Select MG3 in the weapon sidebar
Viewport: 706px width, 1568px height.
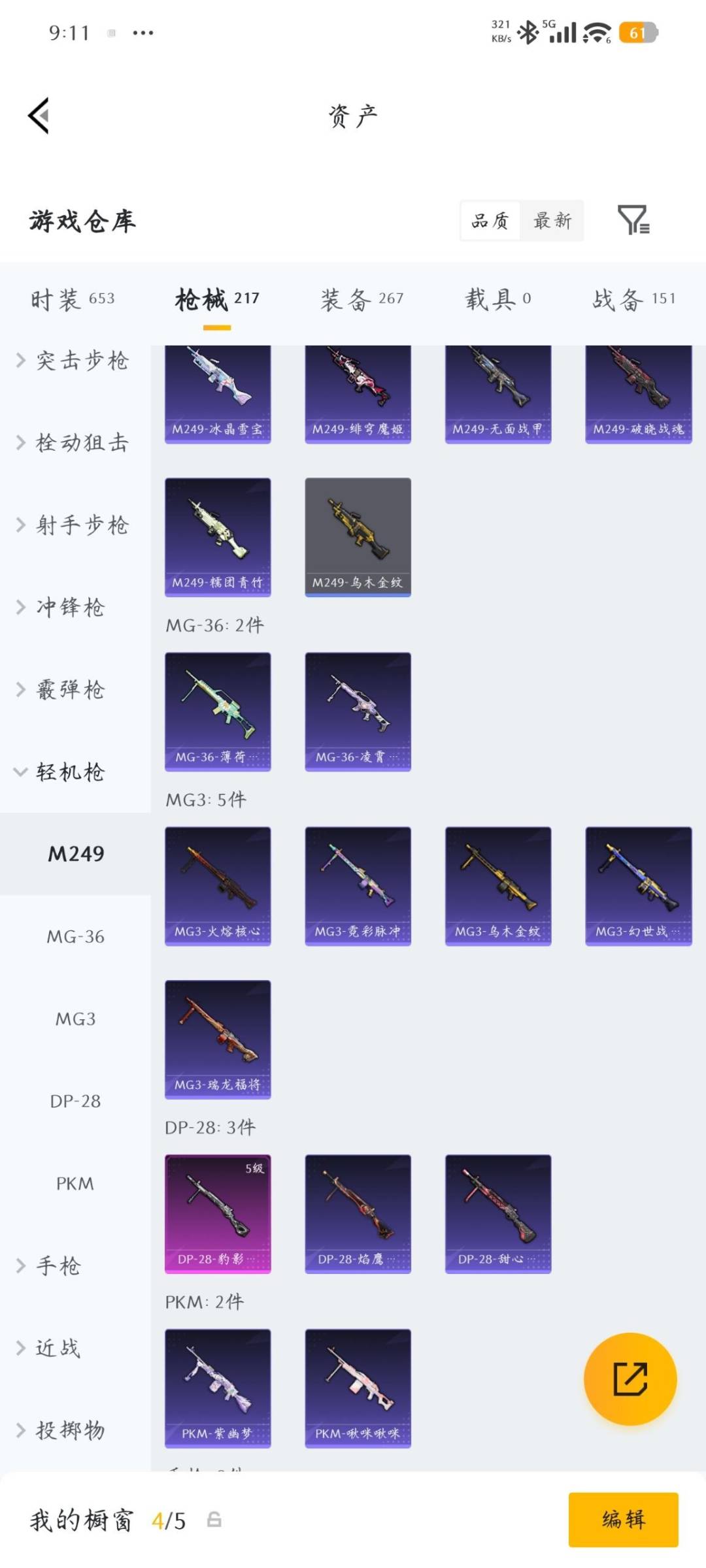click(74, 1018)
